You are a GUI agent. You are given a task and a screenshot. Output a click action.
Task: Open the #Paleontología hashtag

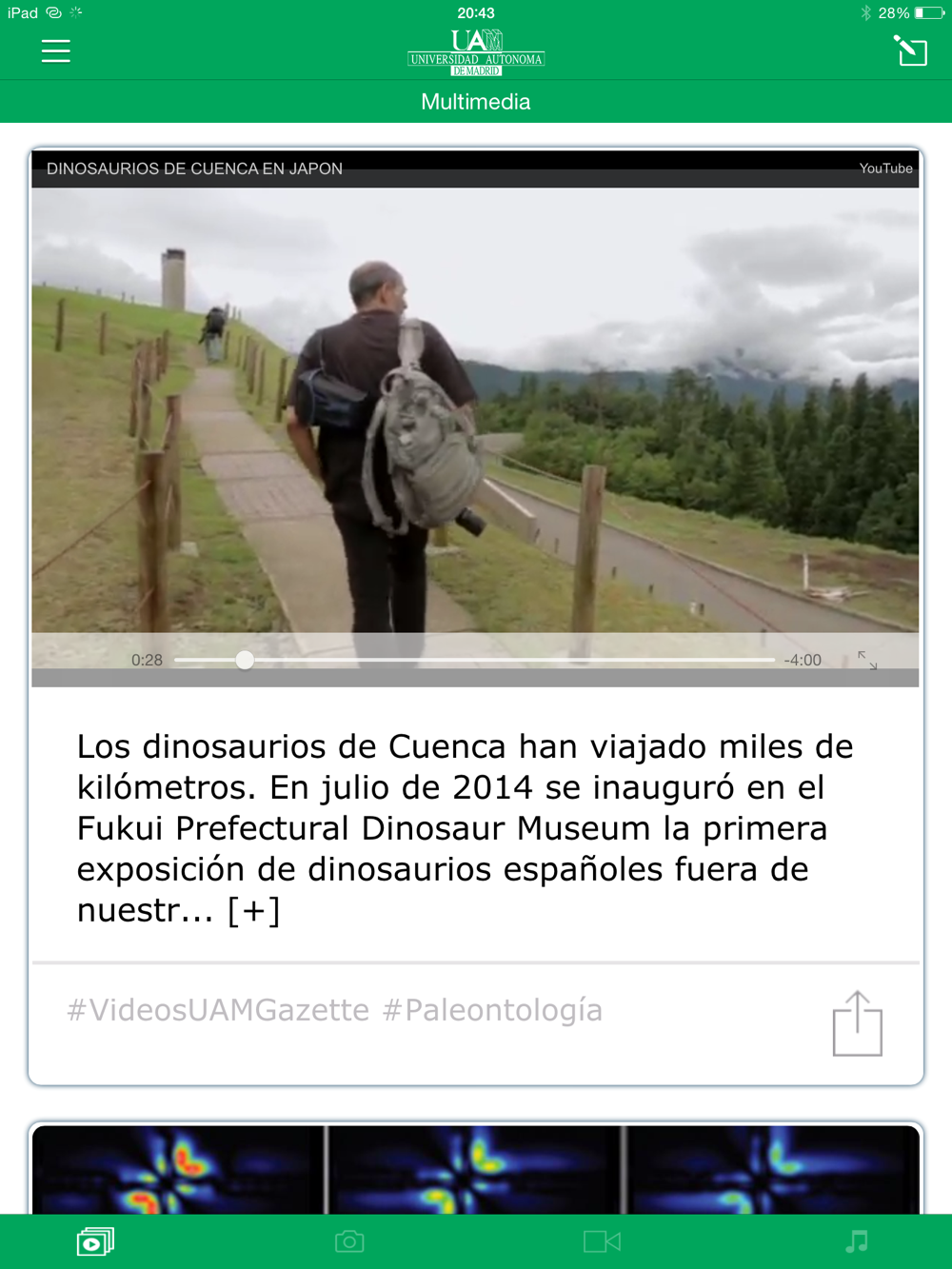pos(492,1010)
